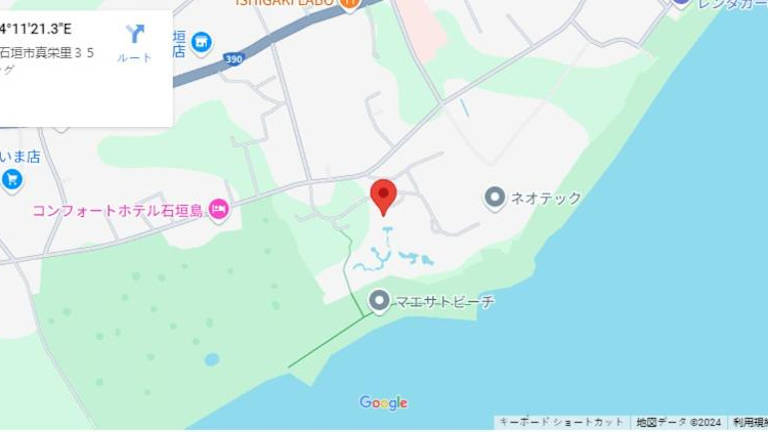Open the Comfort Hotel Ishigakijima marker
Image resolution: width=768 pixels, height=432 pixels.
219,210
